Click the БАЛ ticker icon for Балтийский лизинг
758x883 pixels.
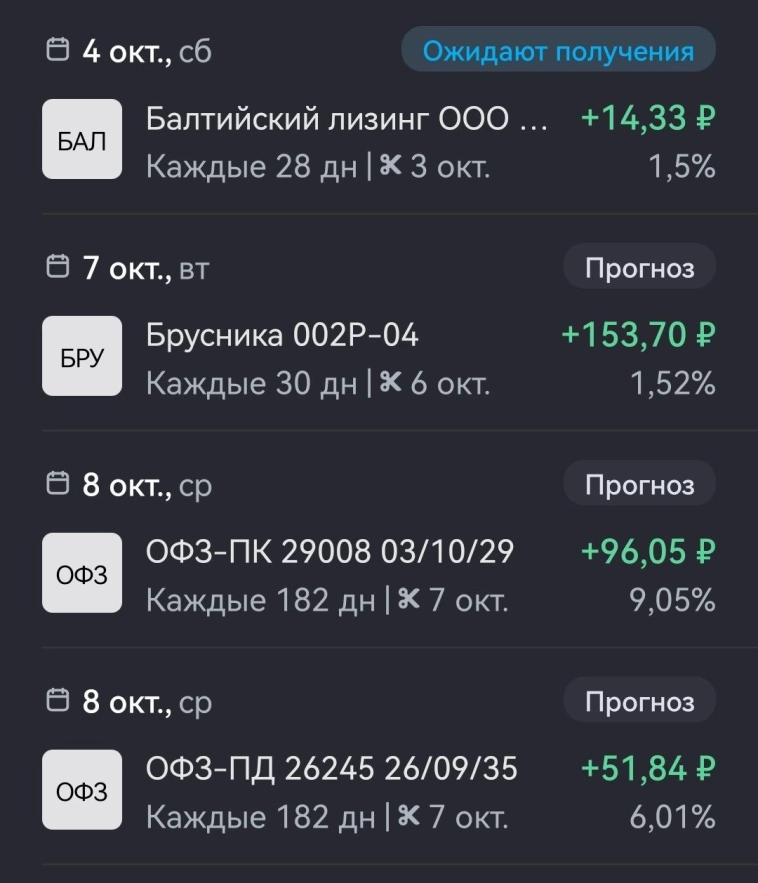[x=81, y=139]
